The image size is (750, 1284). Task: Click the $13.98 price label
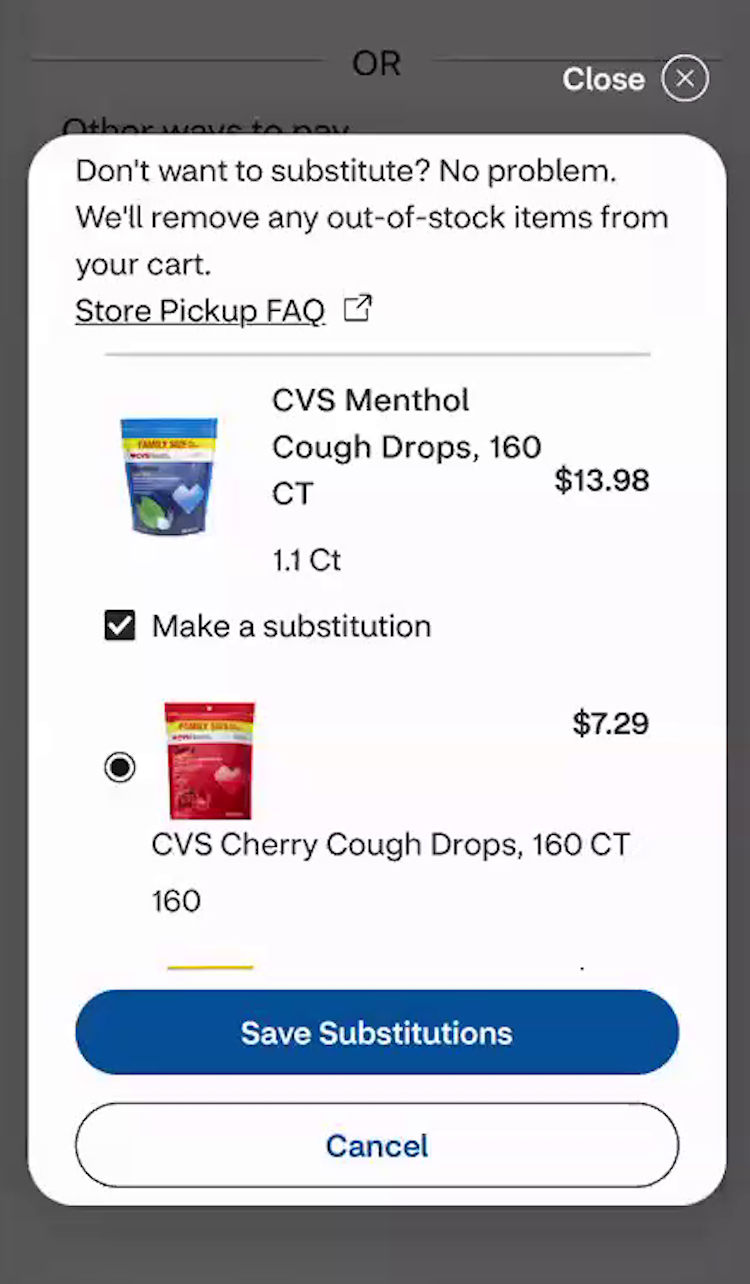point(601,480)
